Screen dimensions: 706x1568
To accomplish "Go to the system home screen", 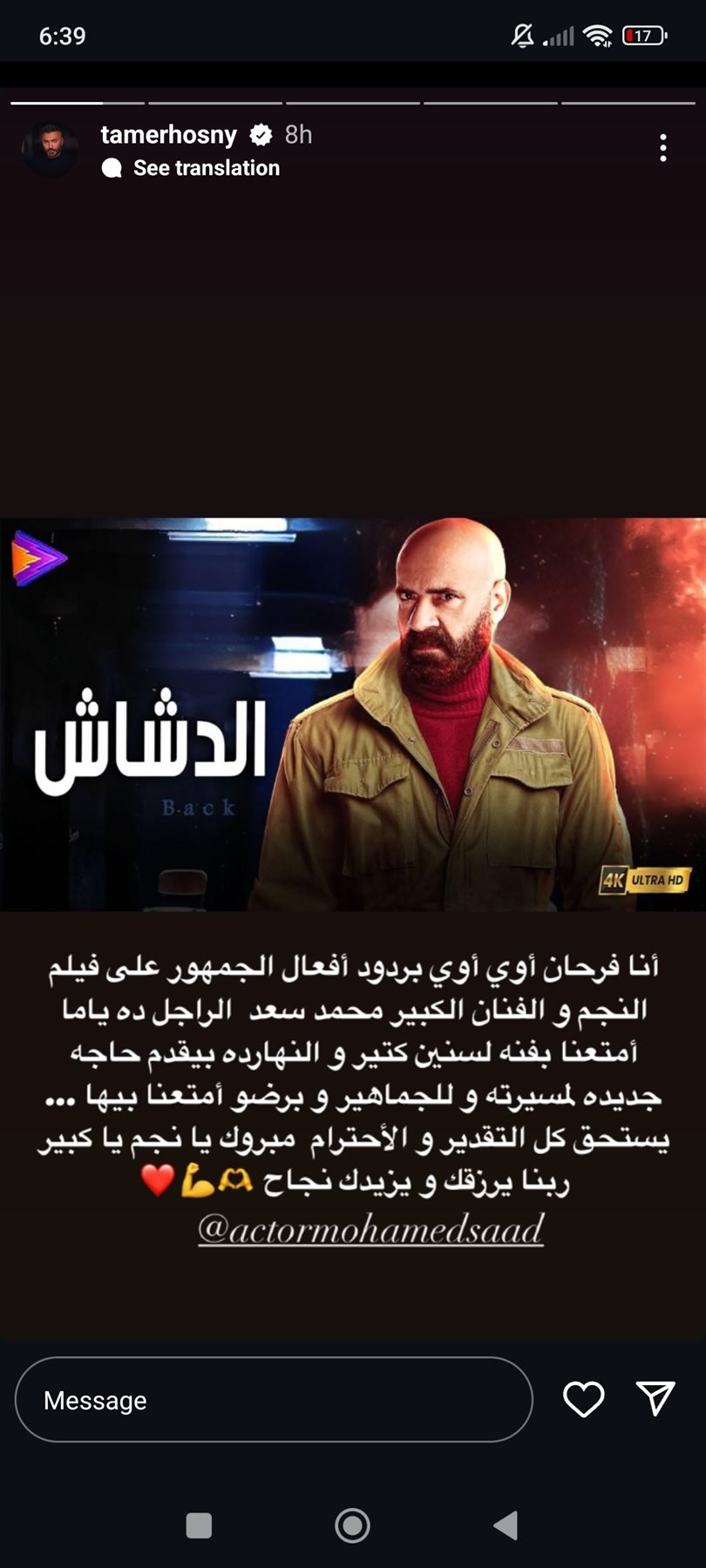I will 352,1525.
